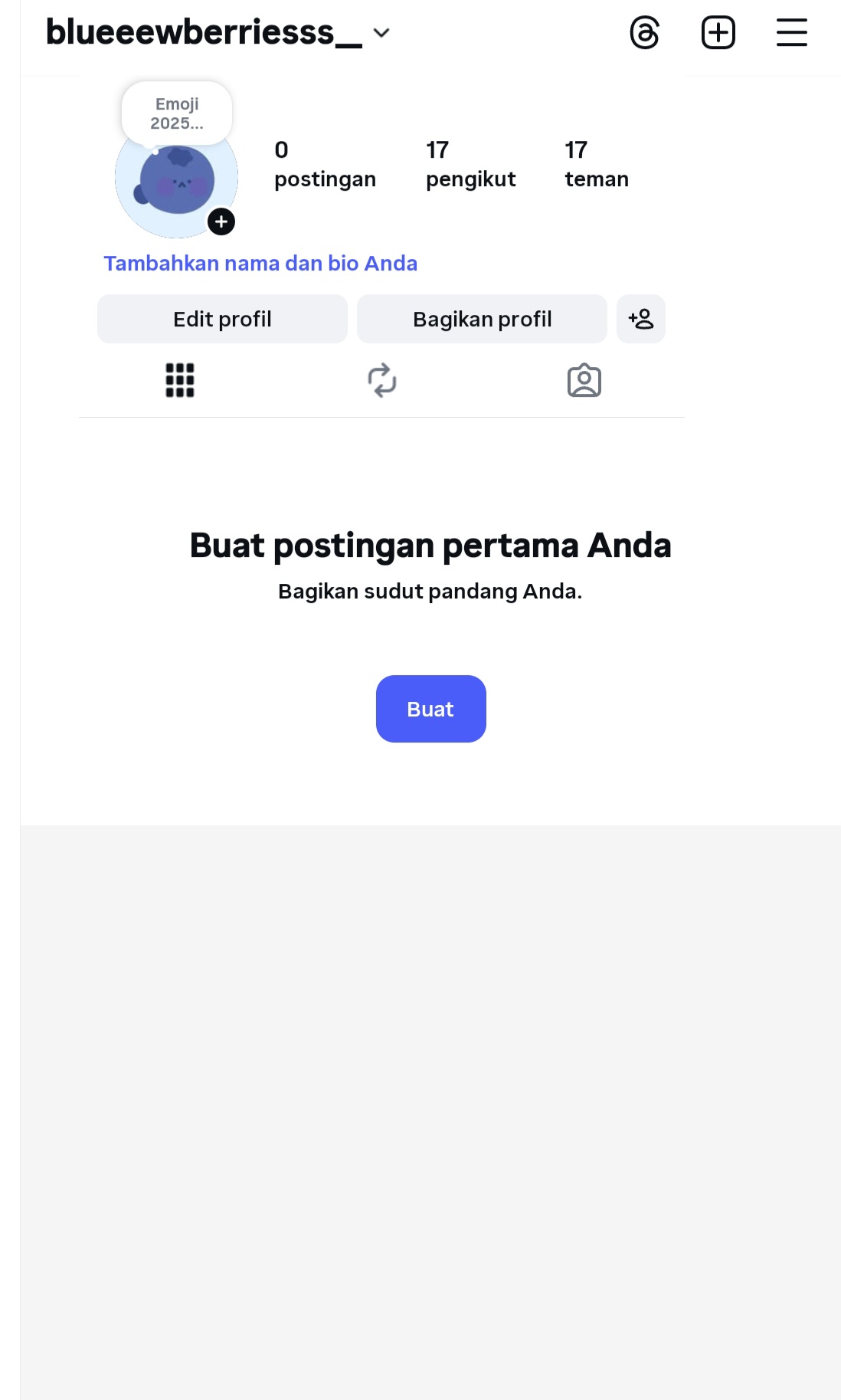Switch to the posts grid tab
Screen dimensions: 841x1400
tap(180, 380)
